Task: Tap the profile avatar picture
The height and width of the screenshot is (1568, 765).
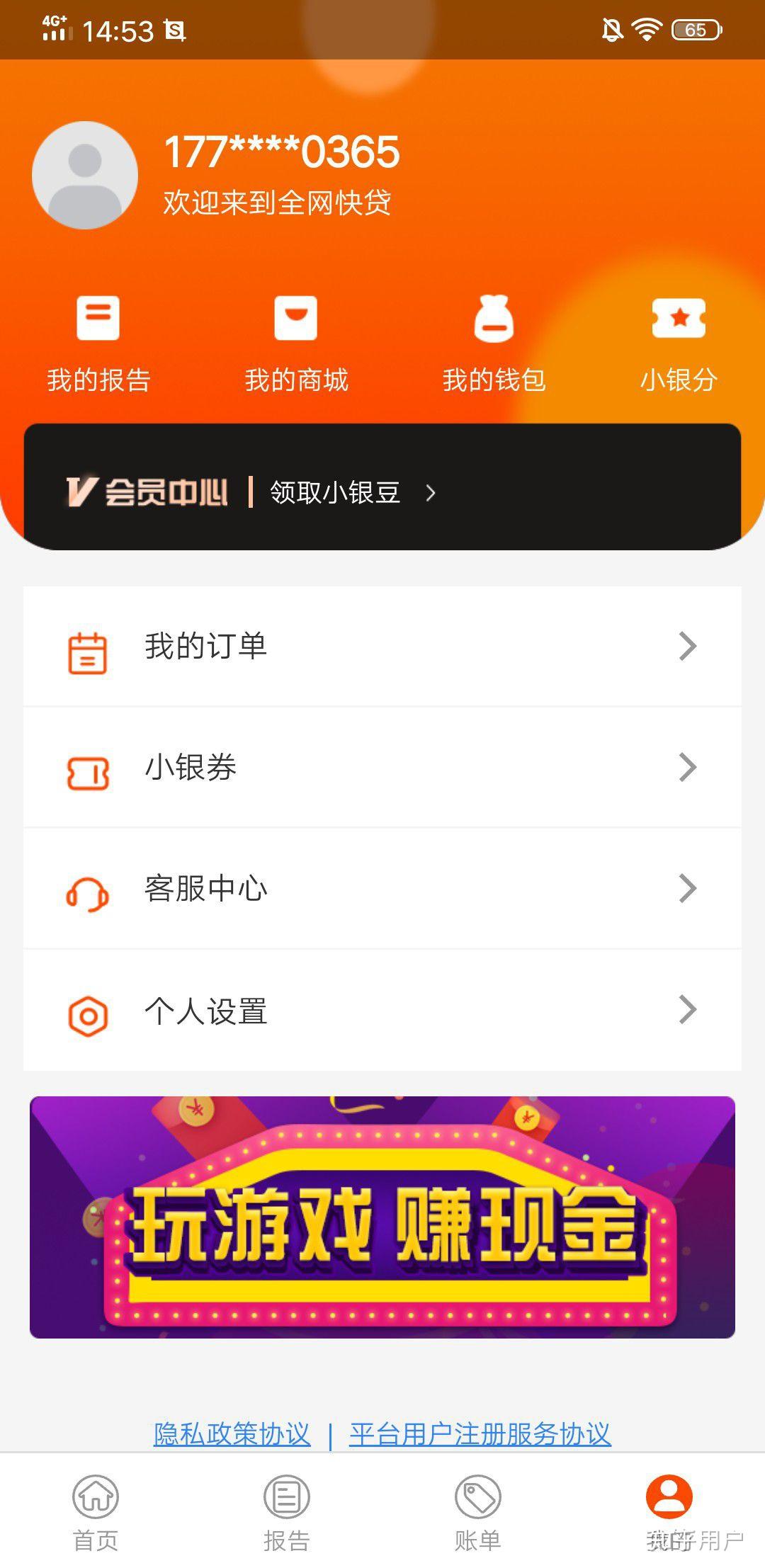Action: pyautogui.click(x=85, y=175)
